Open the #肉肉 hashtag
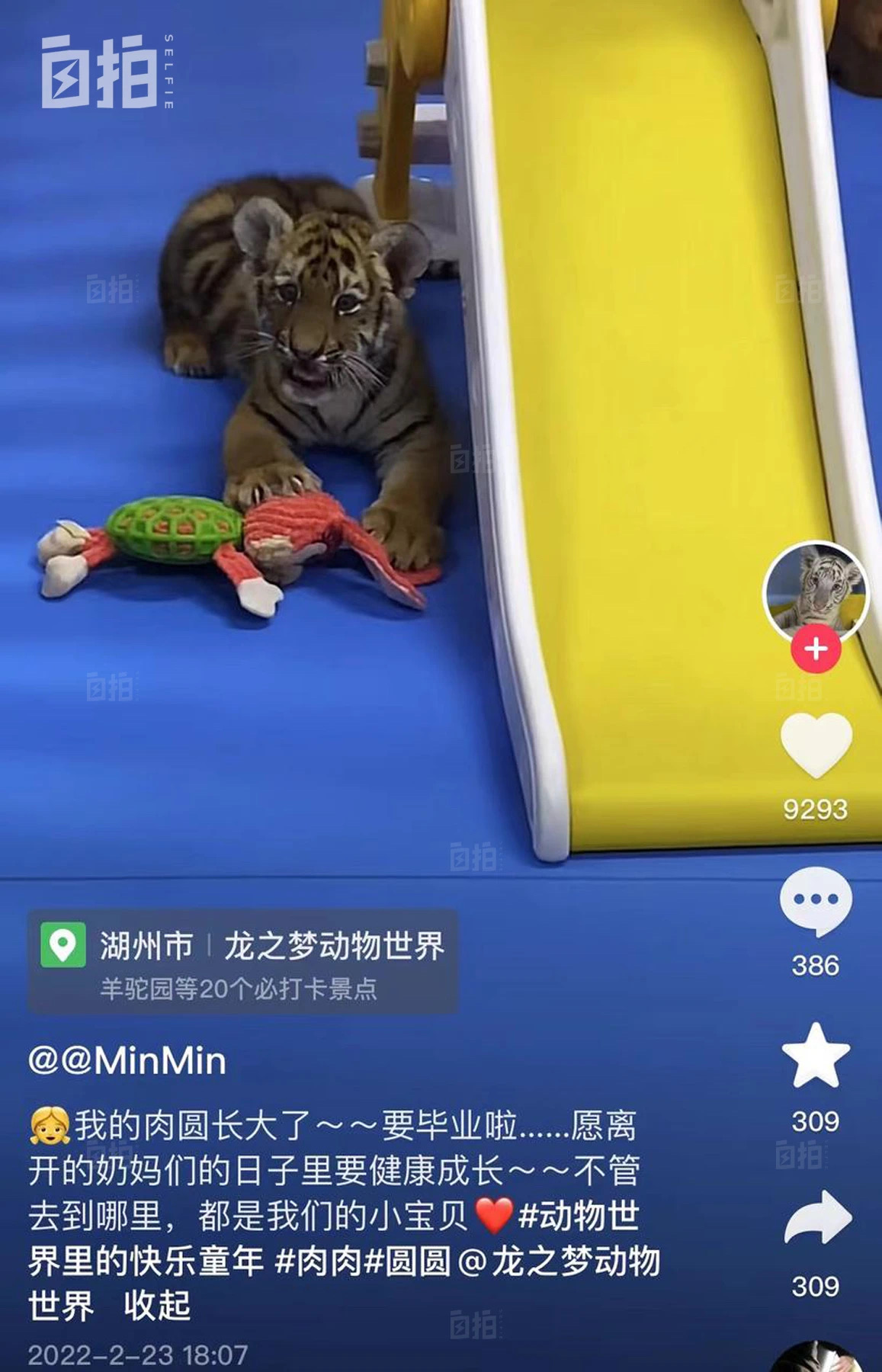The image size is (882, 1372). point(318,1261)
